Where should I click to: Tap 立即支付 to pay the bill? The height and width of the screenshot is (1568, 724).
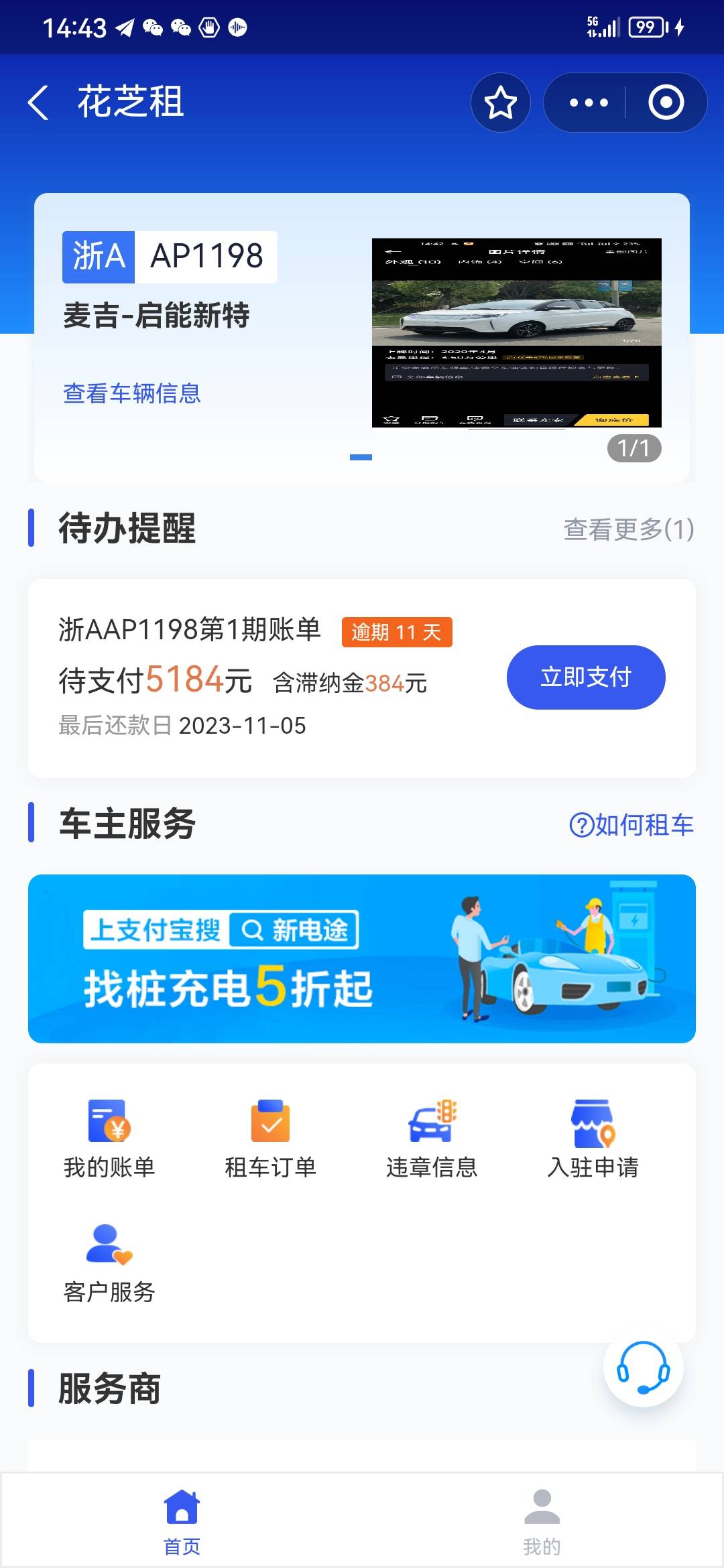pos(585,677)
